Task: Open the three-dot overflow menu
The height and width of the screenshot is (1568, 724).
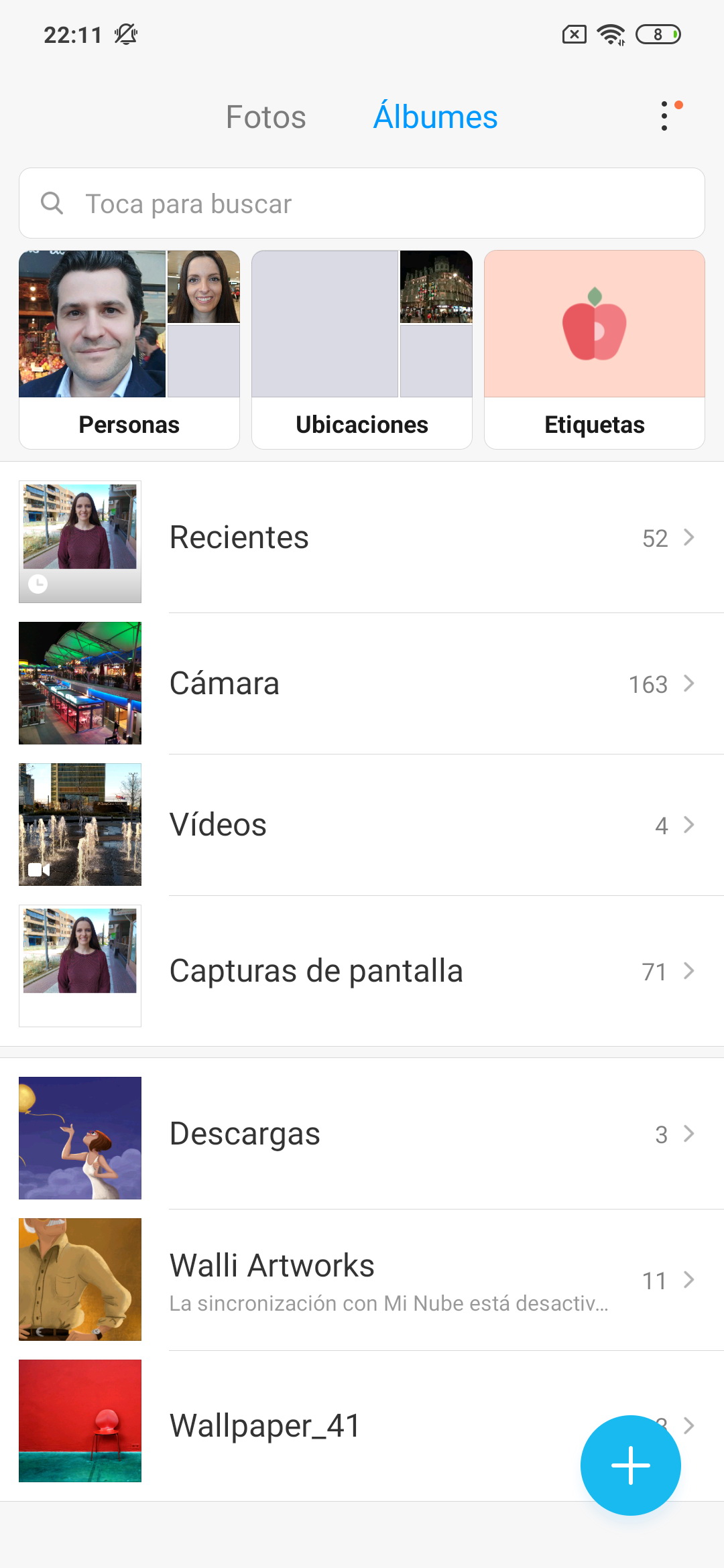Action: point(664,117)
